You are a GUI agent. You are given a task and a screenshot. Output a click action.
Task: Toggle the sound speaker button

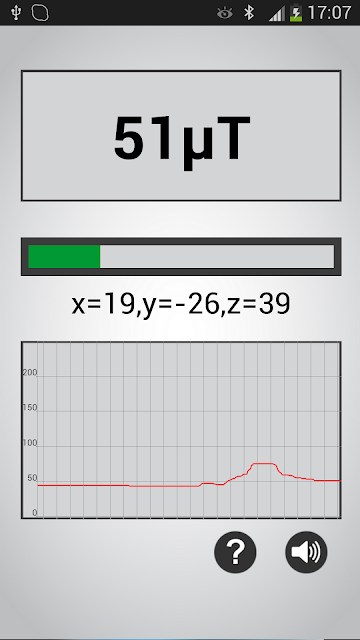[306, 552]
